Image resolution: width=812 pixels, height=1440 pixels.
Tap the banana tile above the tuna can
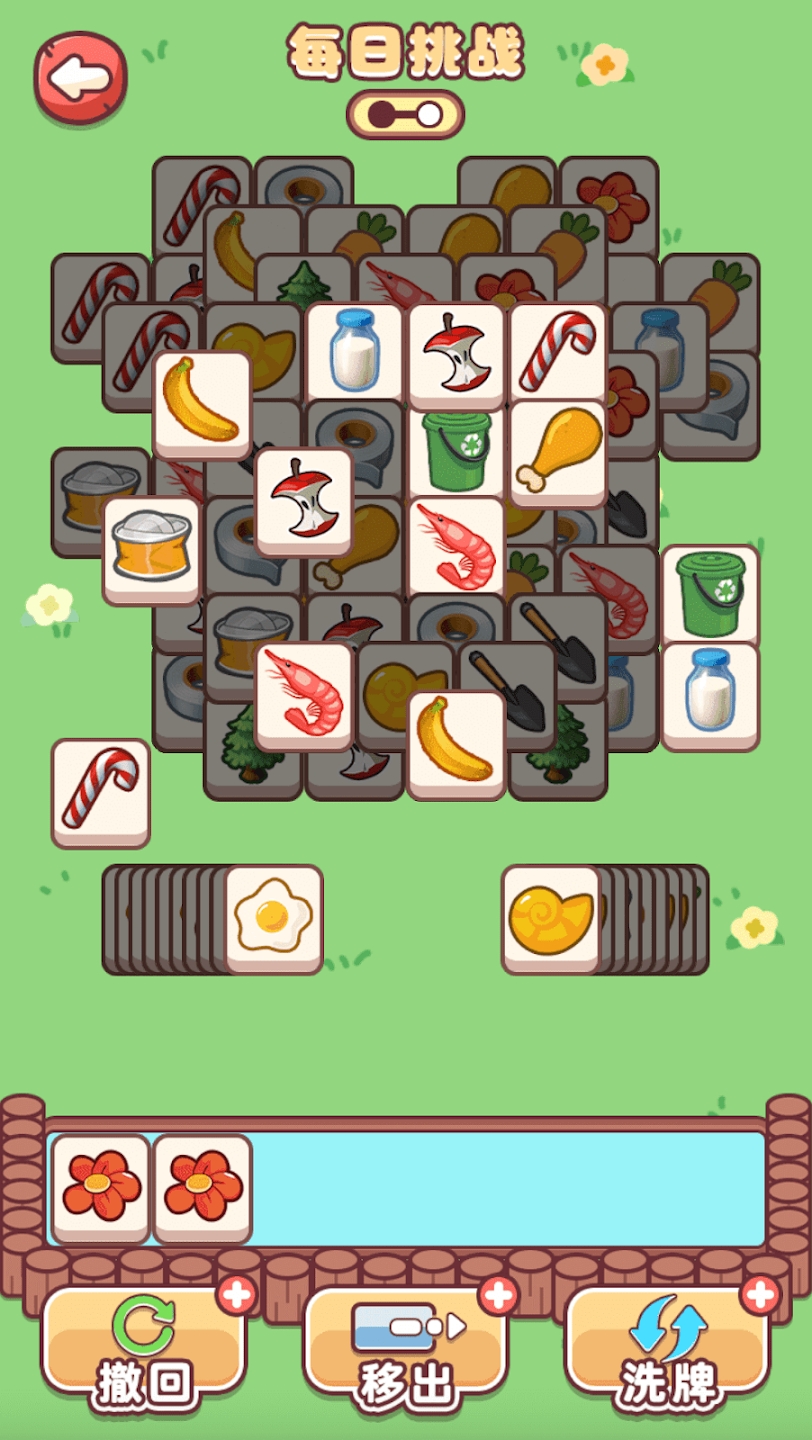tap(202, 402)
